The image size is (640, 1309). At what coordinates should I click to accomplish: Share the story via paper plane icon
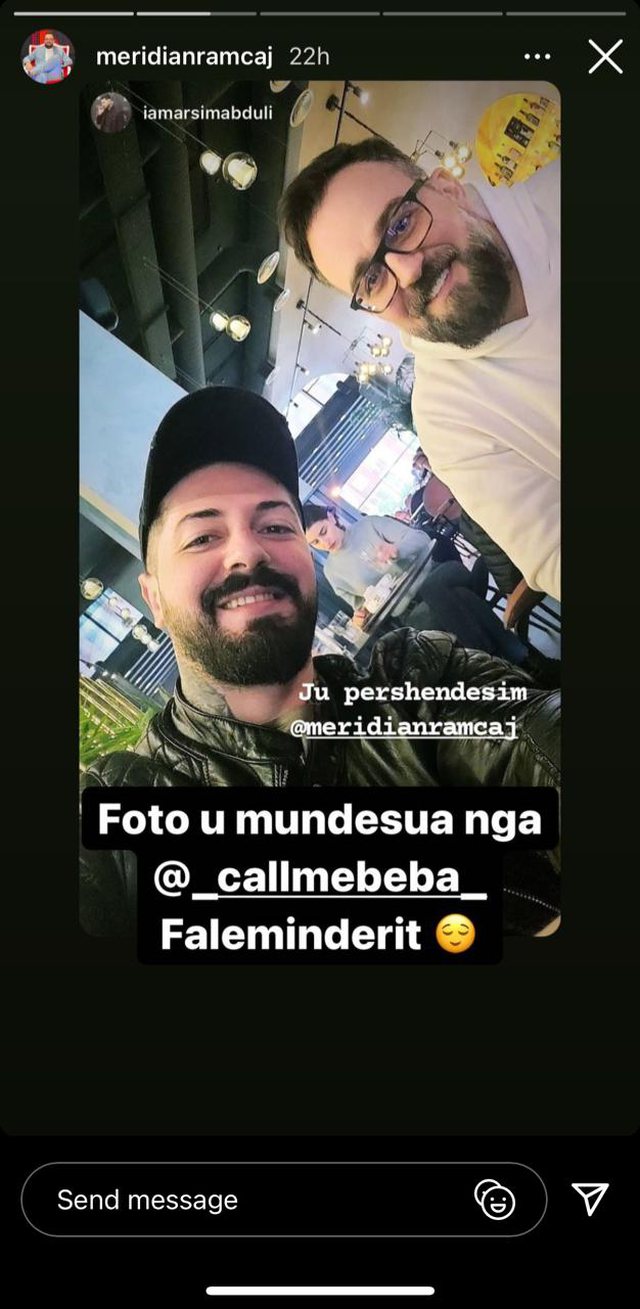[590, 1198]
